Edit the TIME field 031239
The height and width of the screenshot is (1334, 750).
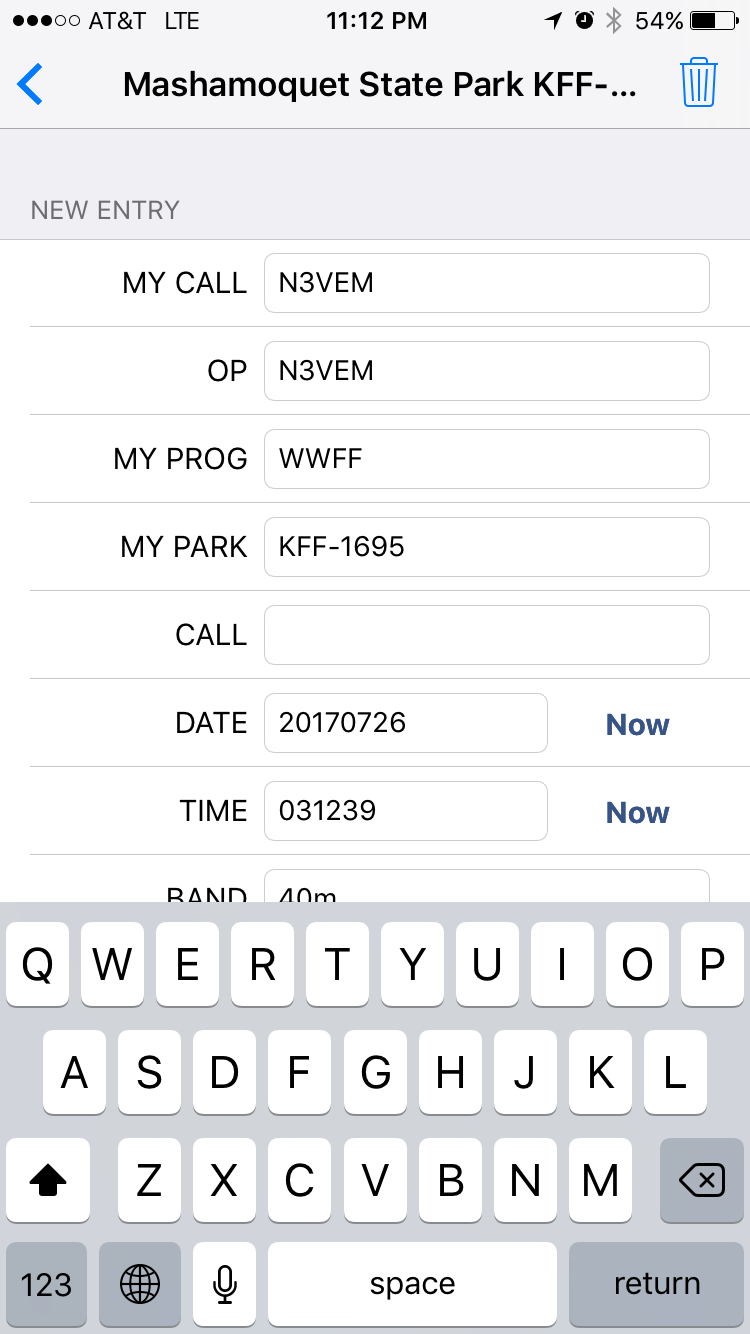[x=406, y=811]
